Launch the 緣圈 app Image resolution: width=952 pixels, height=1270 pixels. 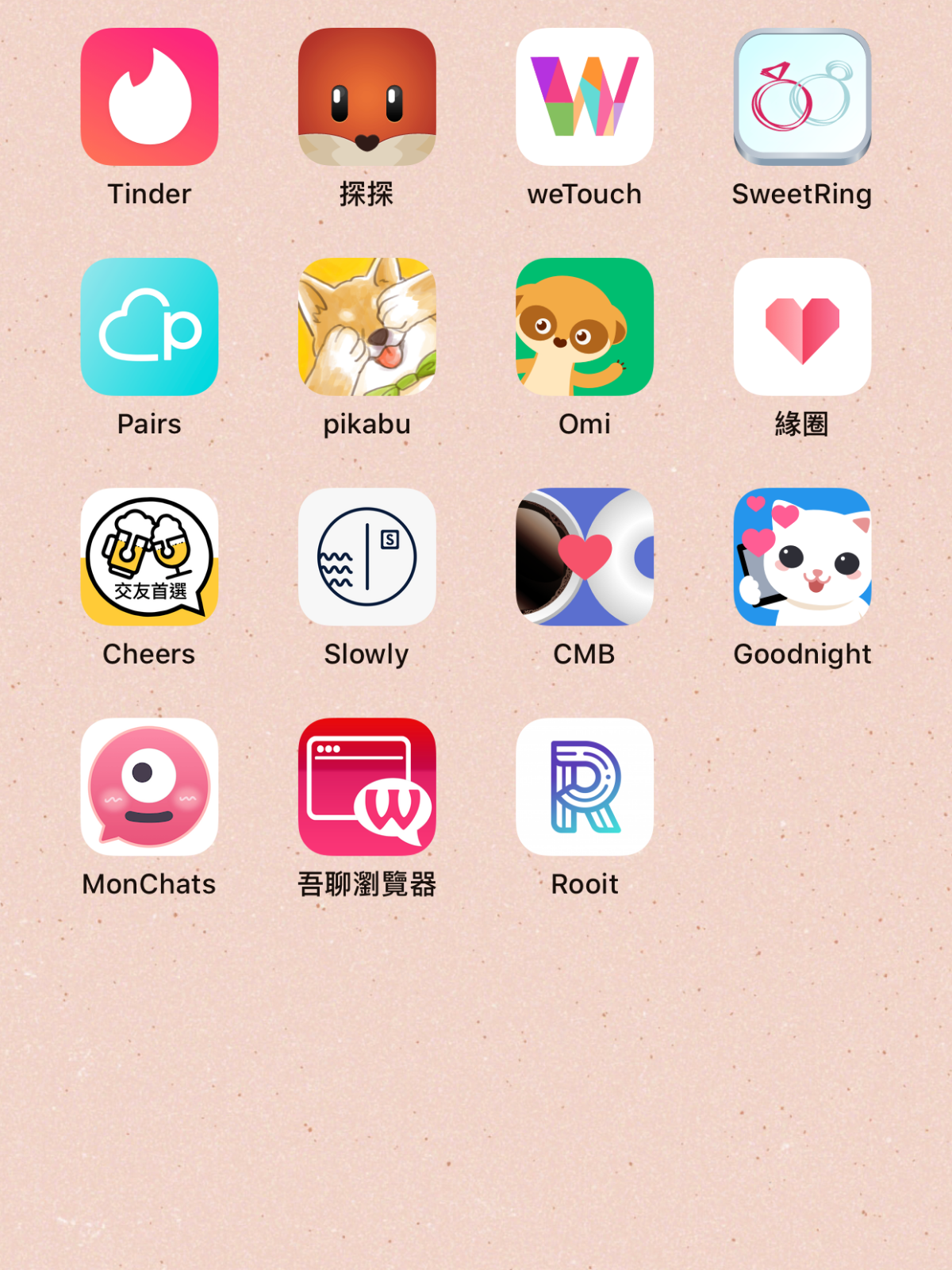click(x=802, y=327)
